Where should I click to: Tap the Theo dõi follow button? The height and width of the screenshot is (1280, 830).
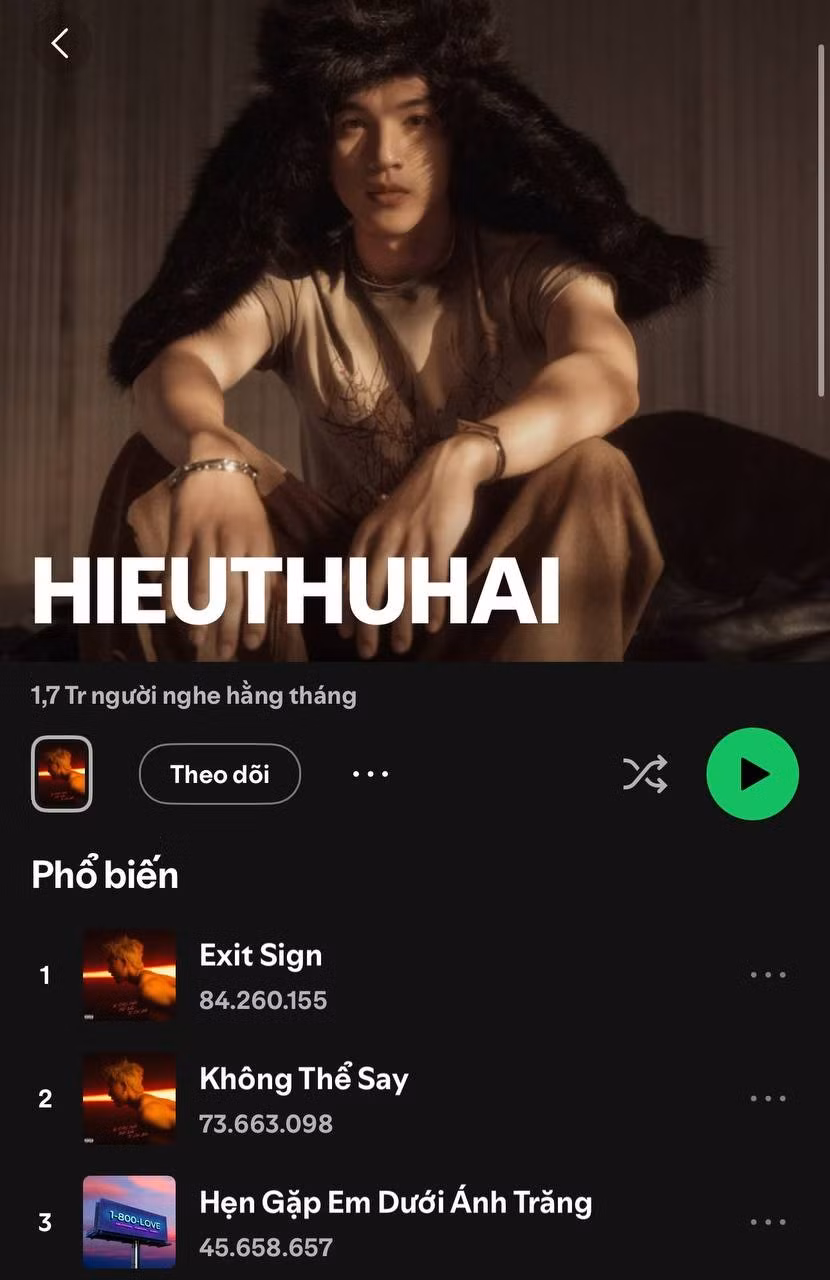tap(220, 774)
